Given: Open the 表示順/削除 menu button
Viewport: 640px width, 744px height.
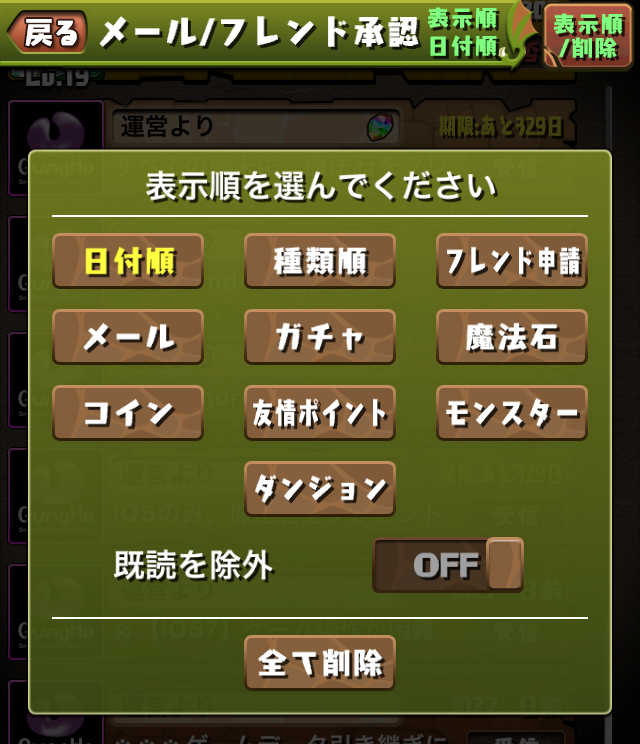Looking at the screenshot, I should tap(588, 36).
